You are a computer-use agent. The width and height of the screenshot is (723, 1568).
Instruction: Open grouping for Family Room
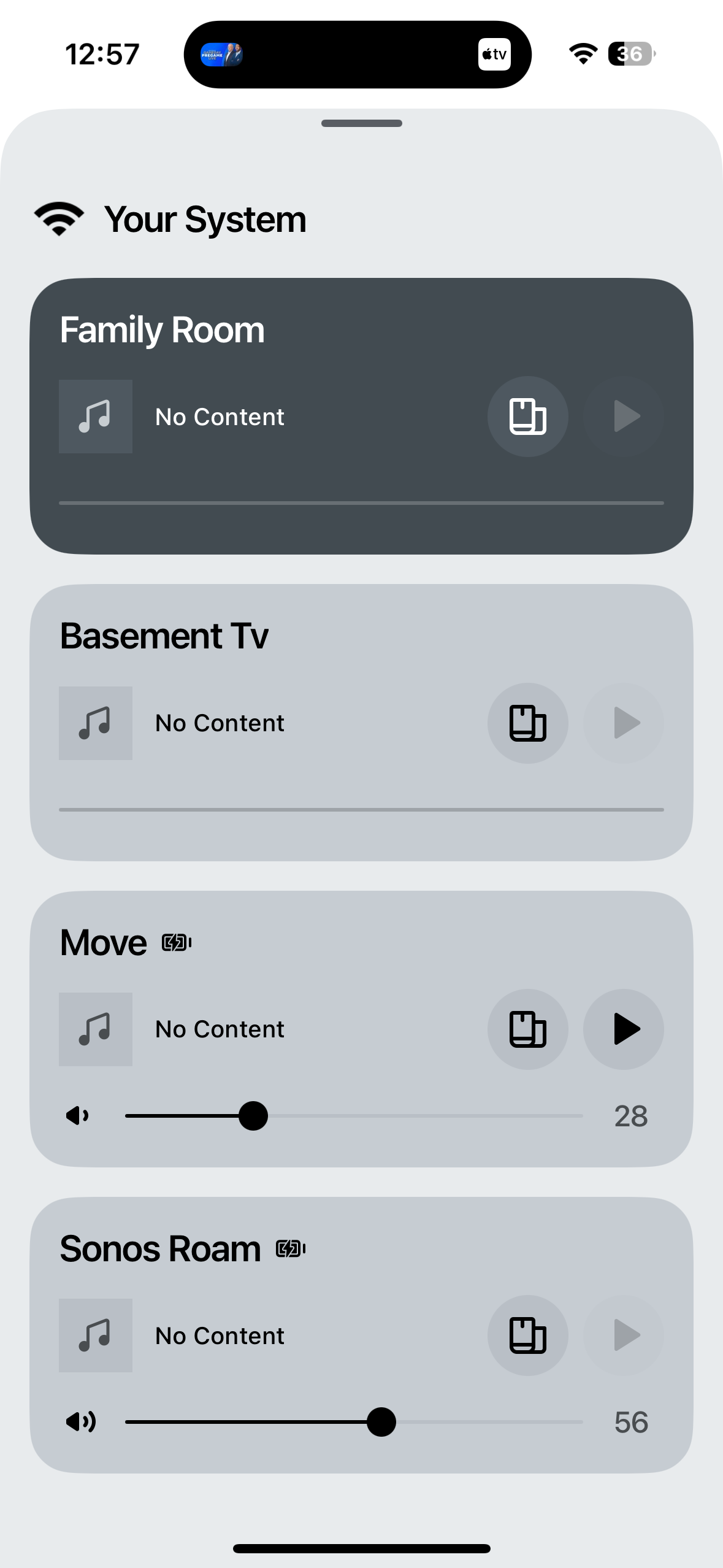(527, 417)
